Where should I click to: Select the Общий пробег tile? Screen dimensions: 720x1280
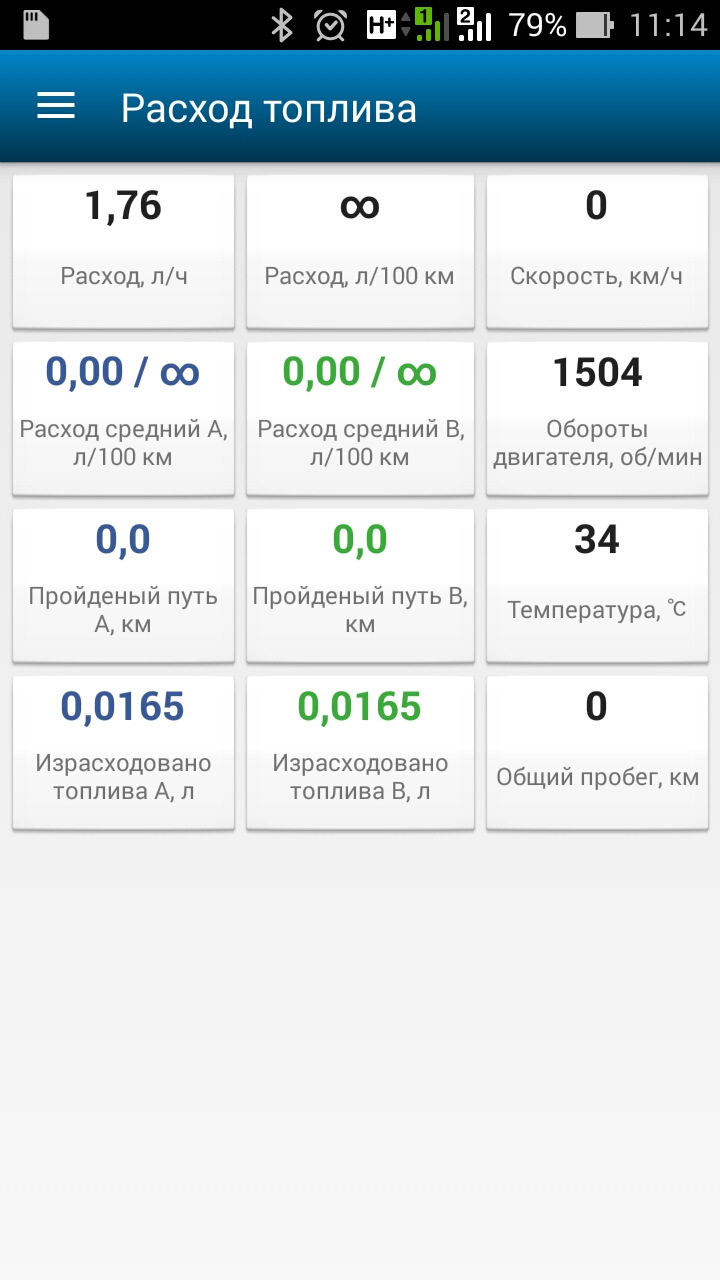click(596, 752)
